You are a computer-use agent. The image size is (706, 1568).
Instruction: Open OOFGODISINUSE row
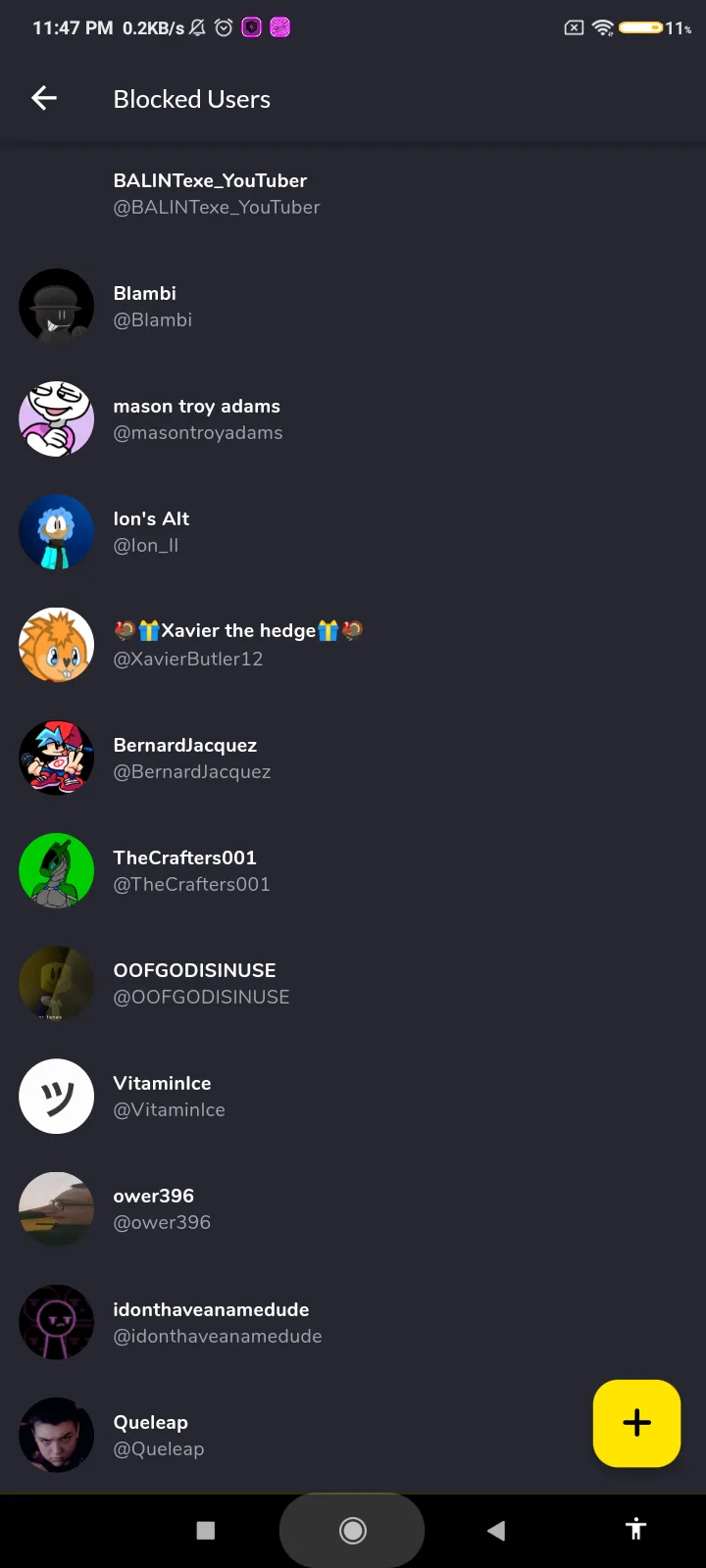353,984
